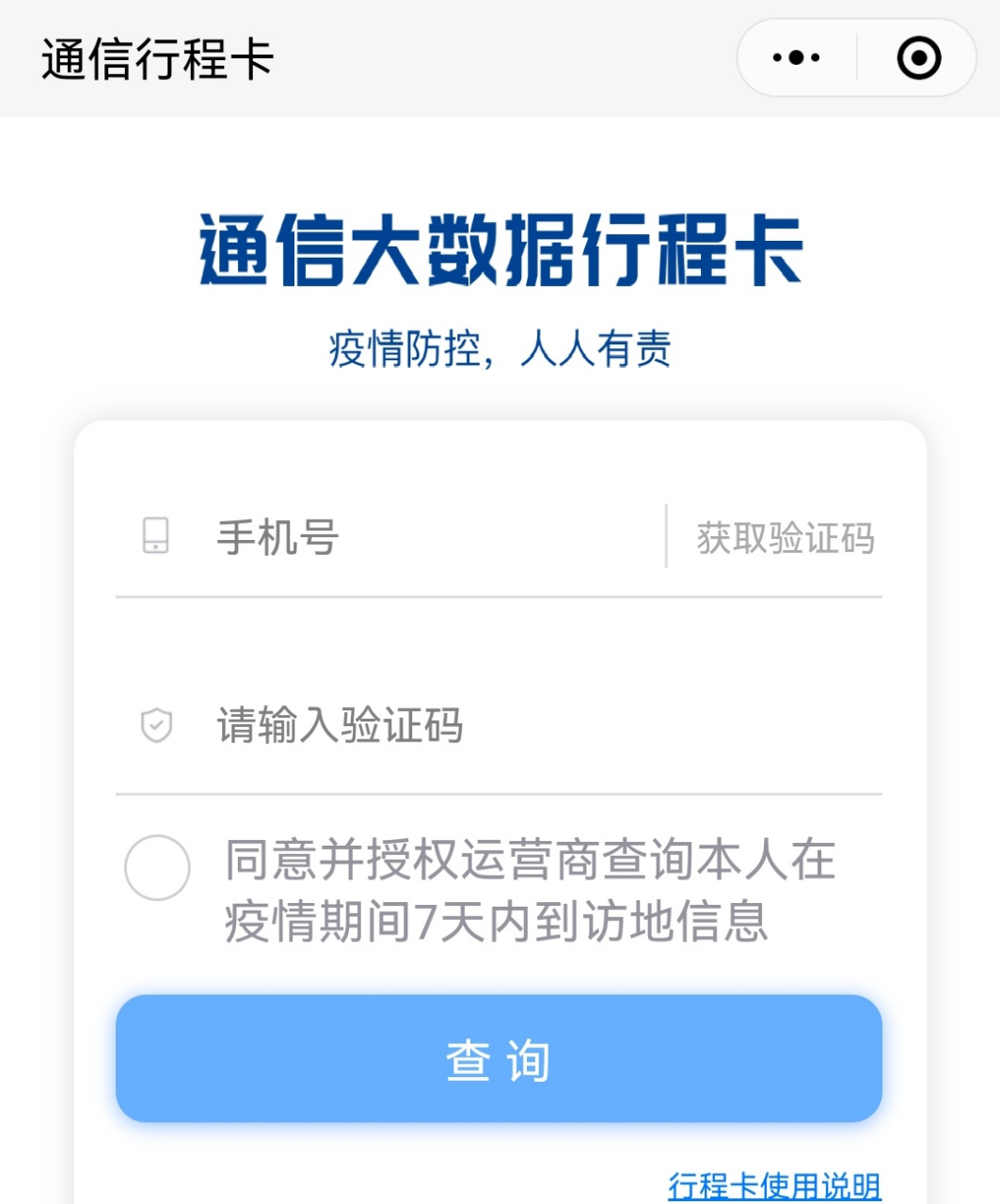This screenshot has height=1204, width=1000.
Task: Select the smartphone icon in the form
Action: coord(155,537)
